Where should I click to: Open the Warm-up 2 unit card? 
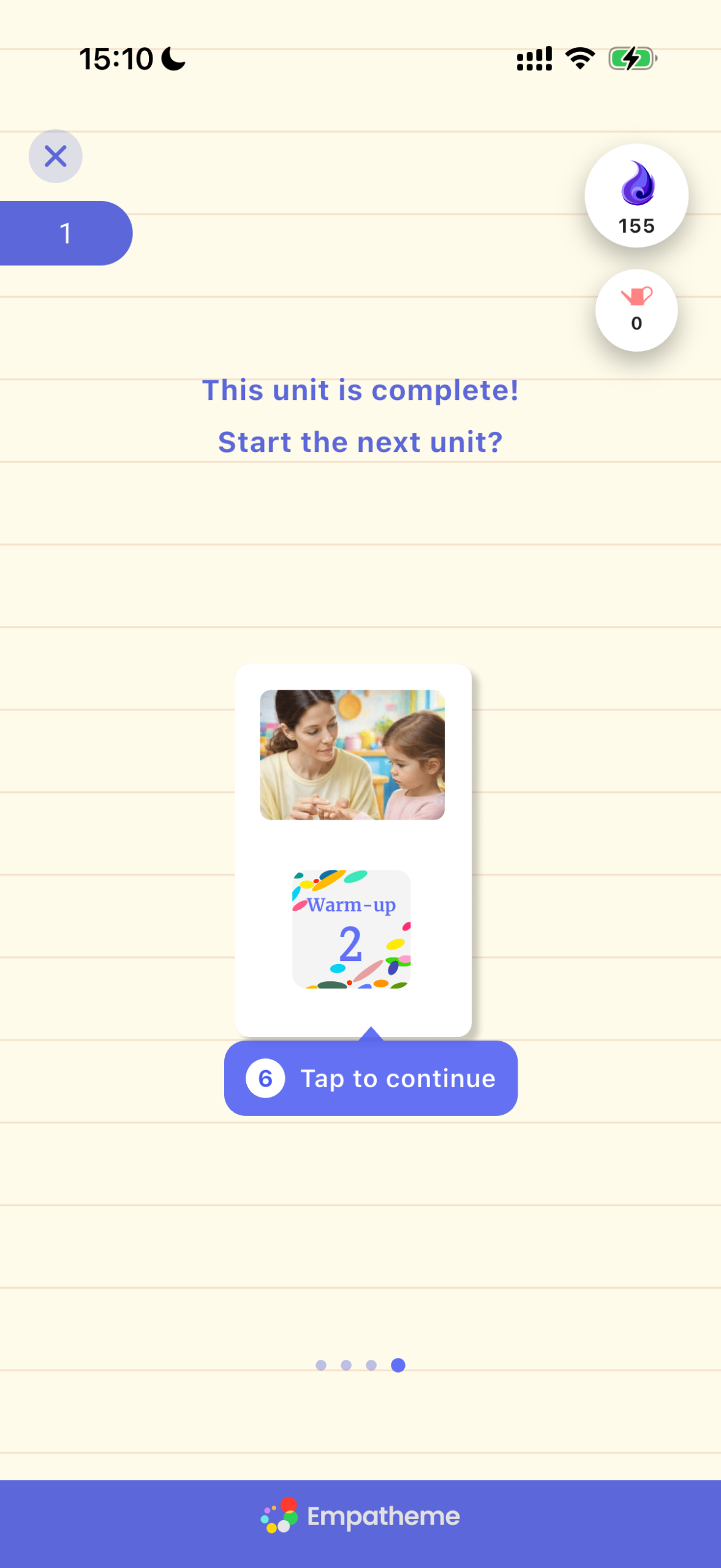coord(353,850)
